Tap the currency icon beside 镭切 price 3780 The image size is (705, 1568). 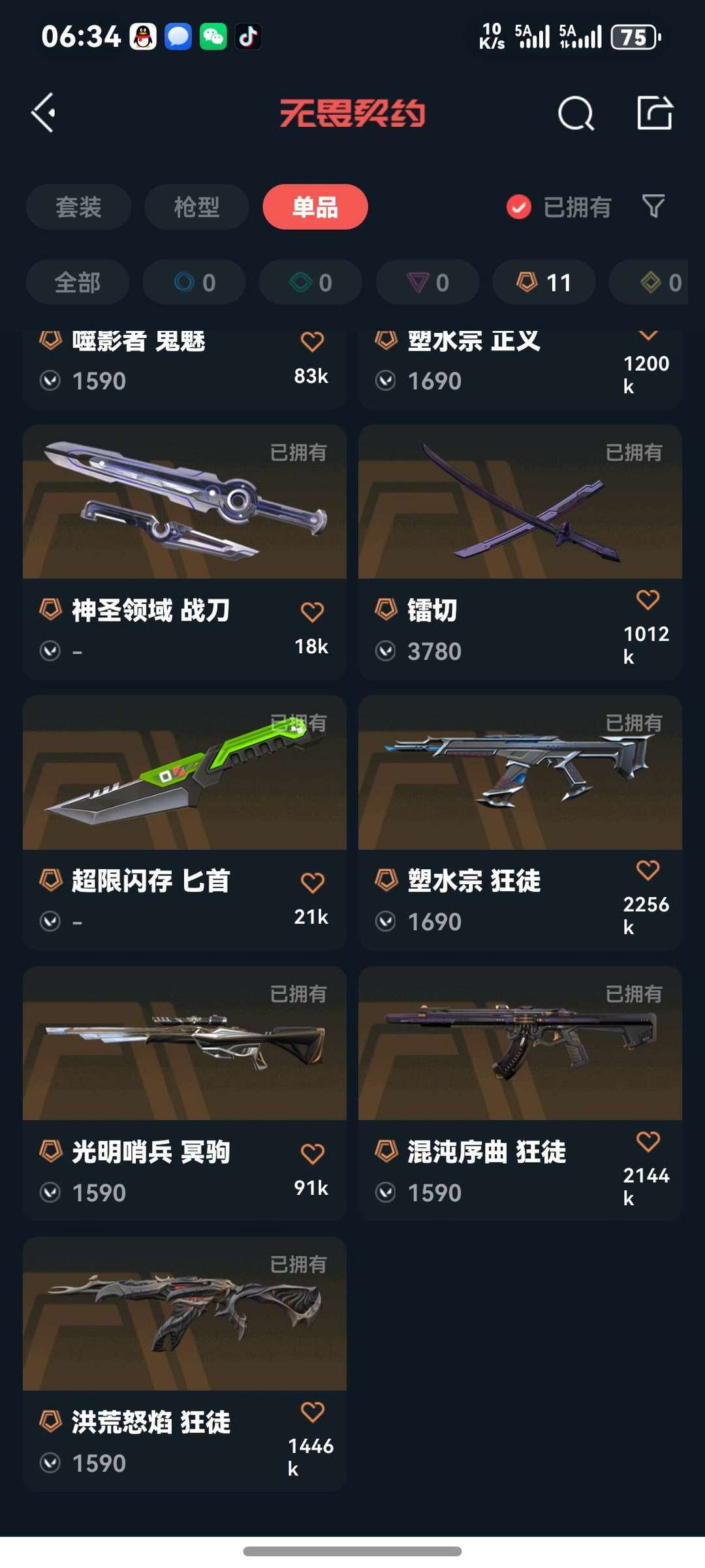[386, 651]
